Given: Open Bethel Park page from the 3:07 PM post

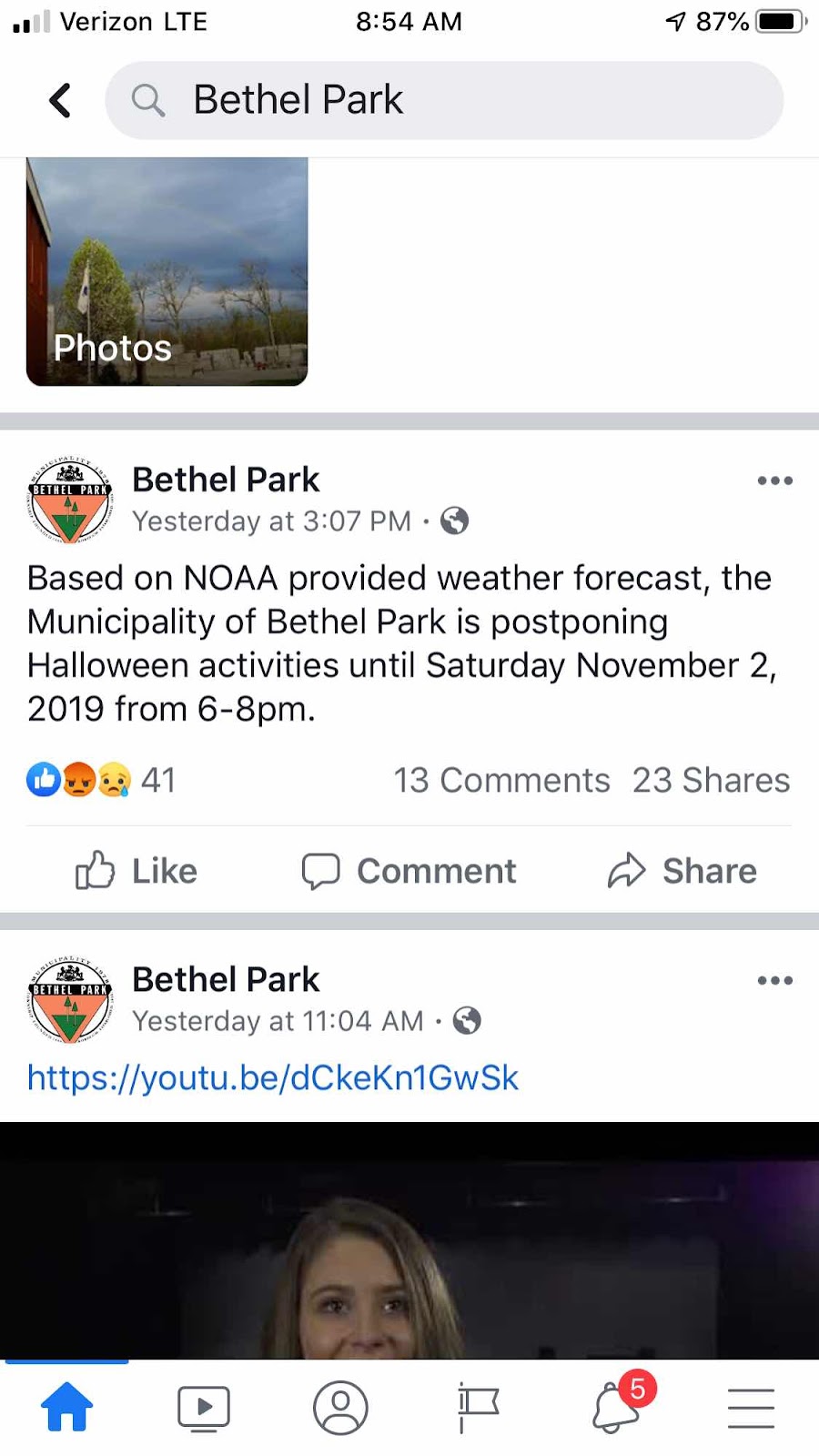Looking at the screenshot, I should 226,480.
